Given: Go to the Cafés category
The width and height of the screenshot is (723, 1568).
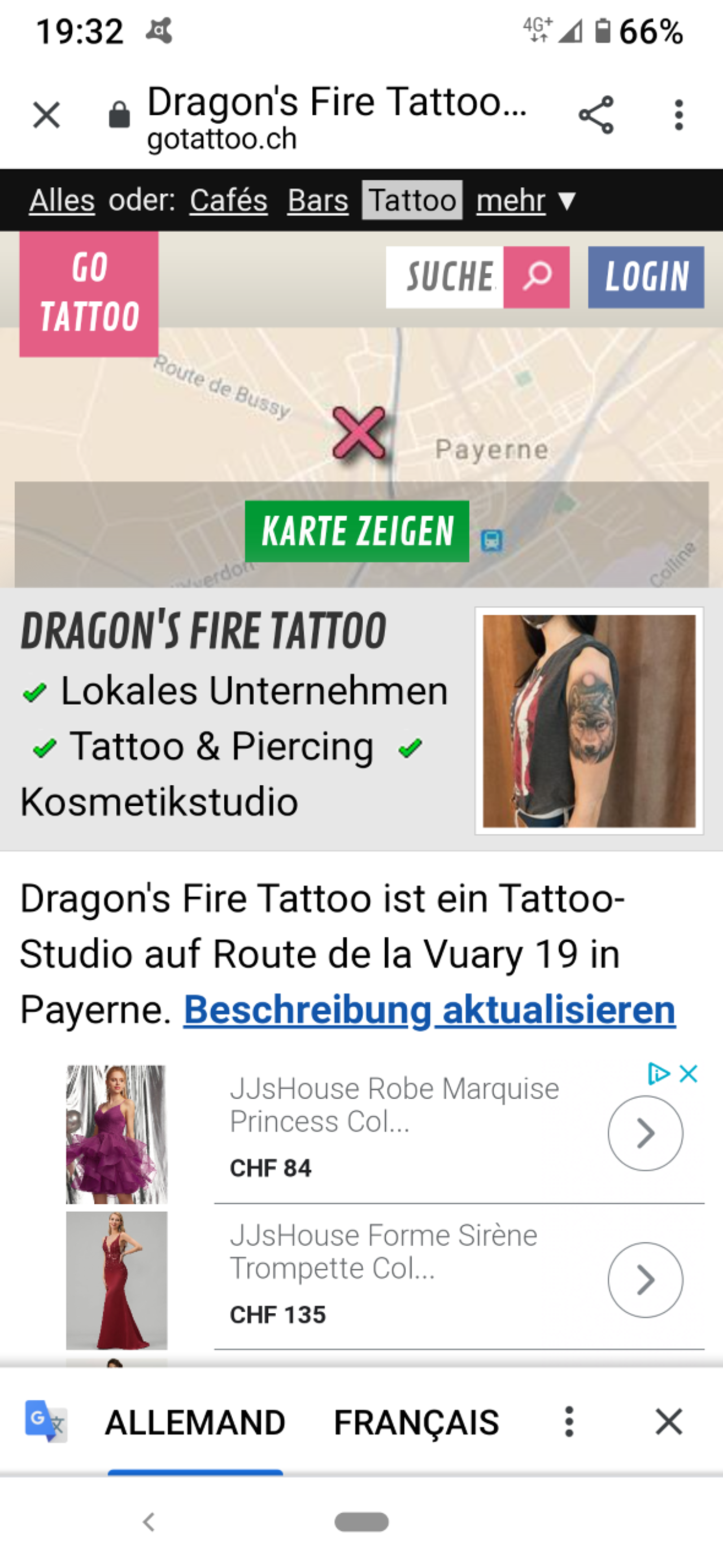Looking at the screenshot, I should (x=228, y=200).
